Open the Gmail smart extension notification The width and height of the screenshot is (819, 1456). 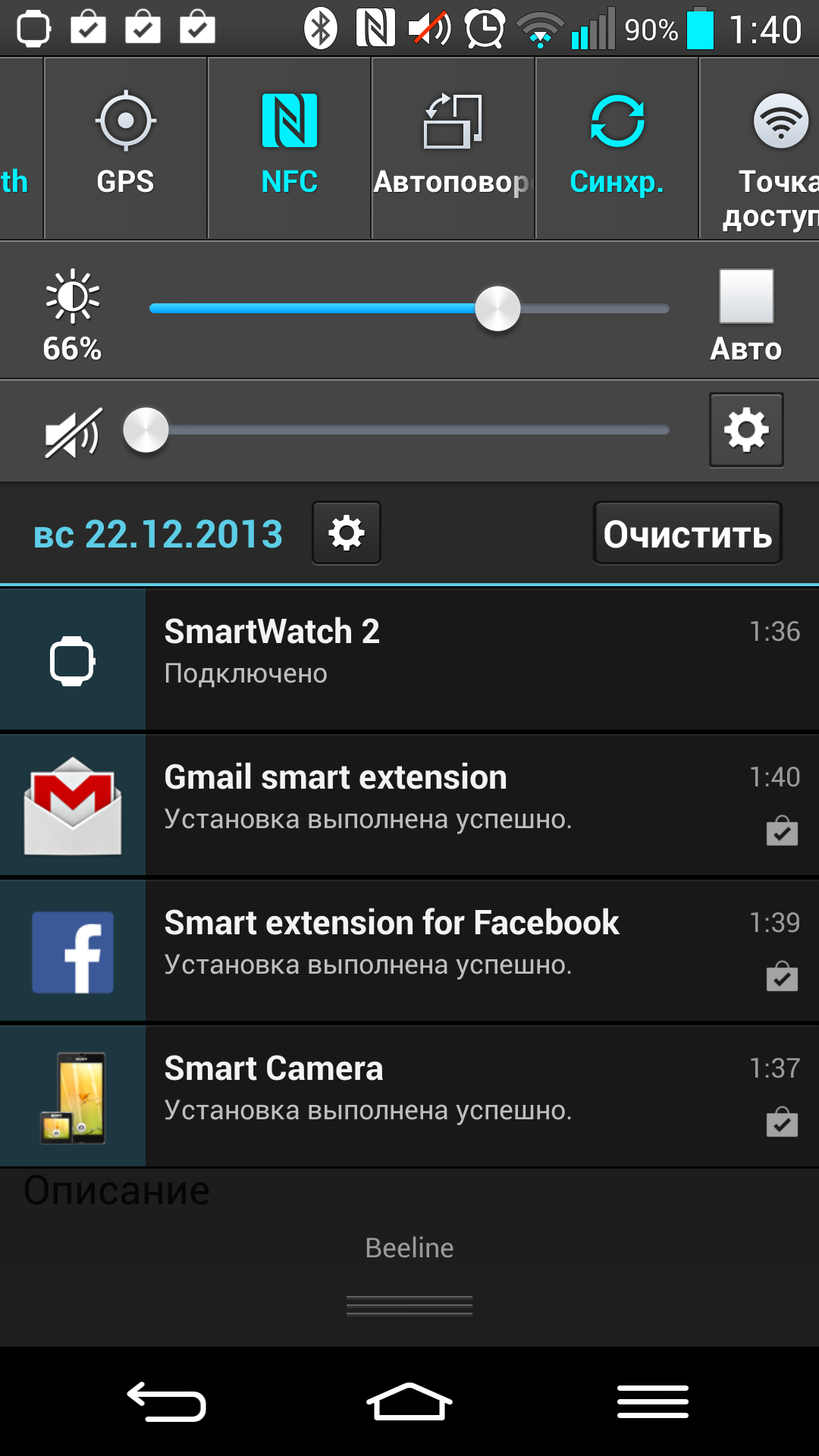(x=409, y=805)
